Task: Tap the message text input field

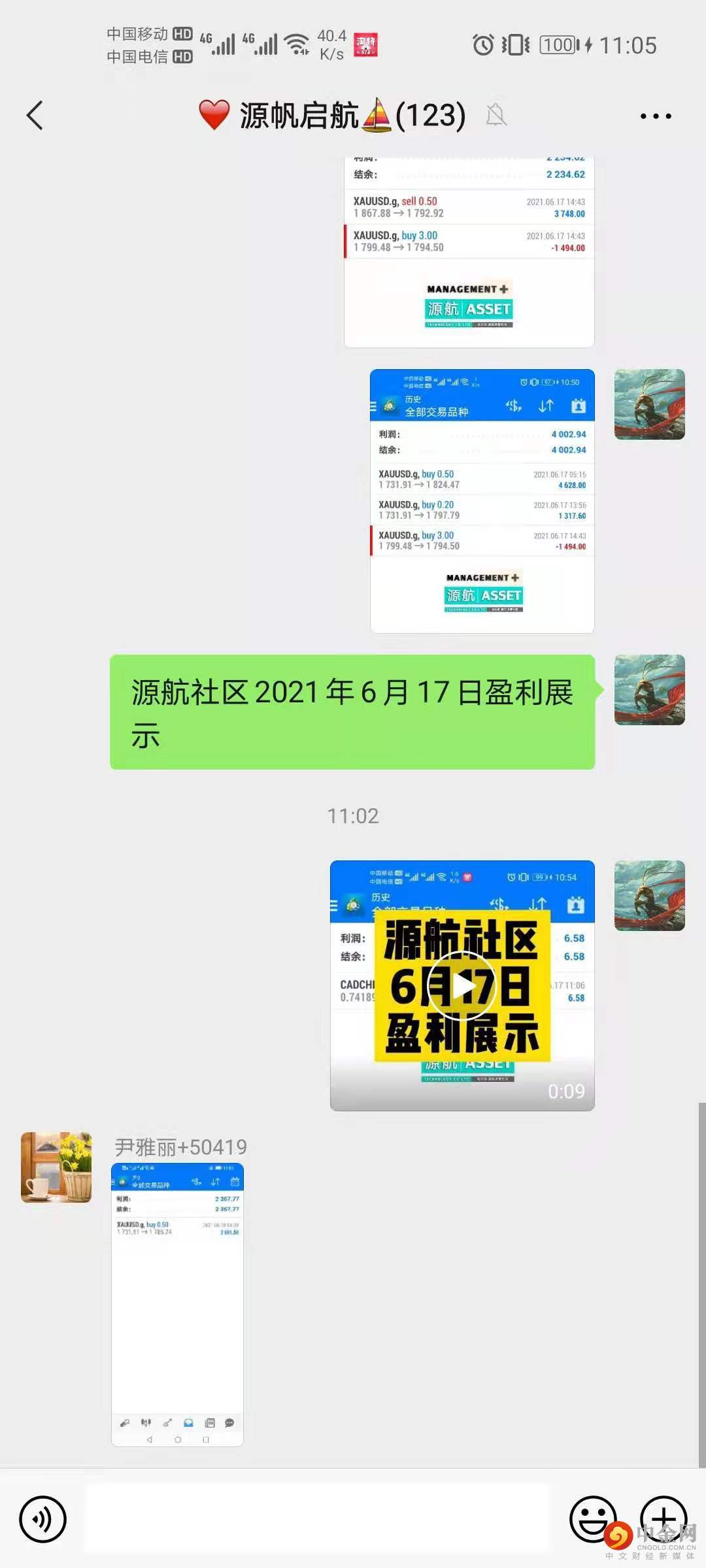Action: pos(317,1519)
